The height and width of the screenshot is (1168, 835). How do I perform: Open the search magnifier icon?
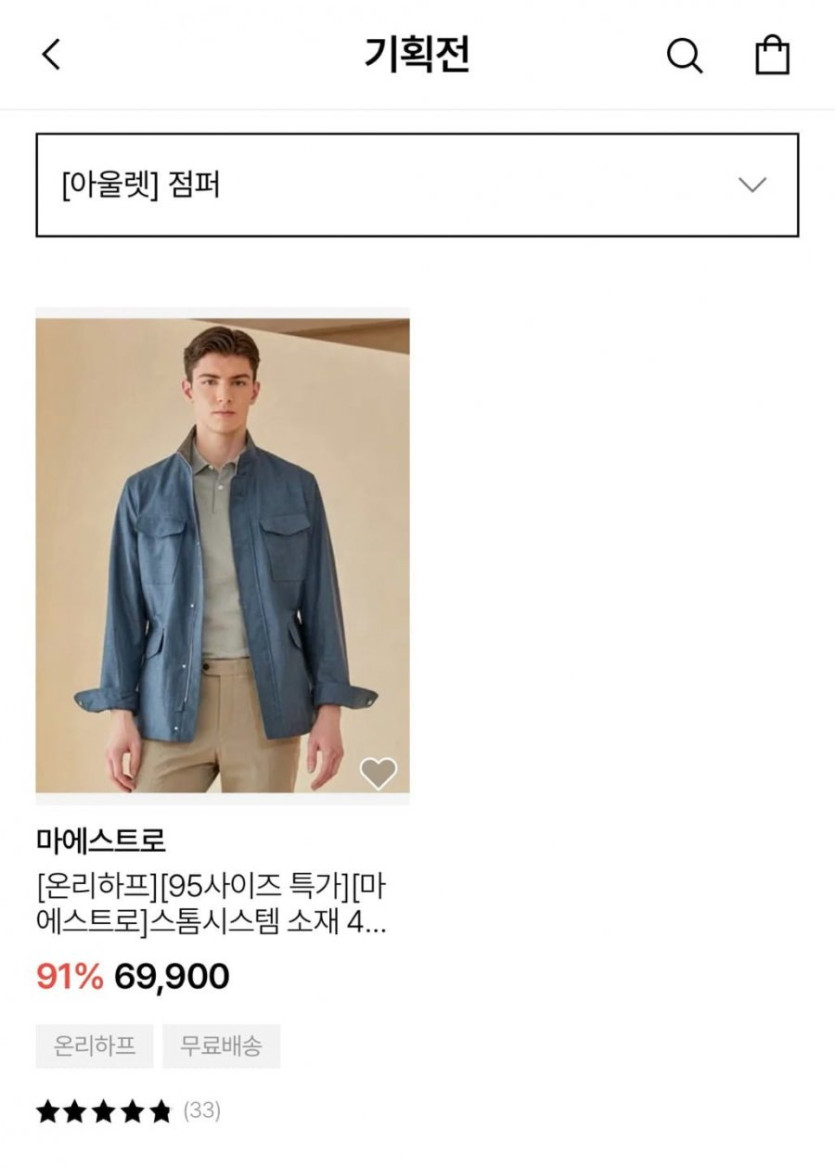click(684, 56)
